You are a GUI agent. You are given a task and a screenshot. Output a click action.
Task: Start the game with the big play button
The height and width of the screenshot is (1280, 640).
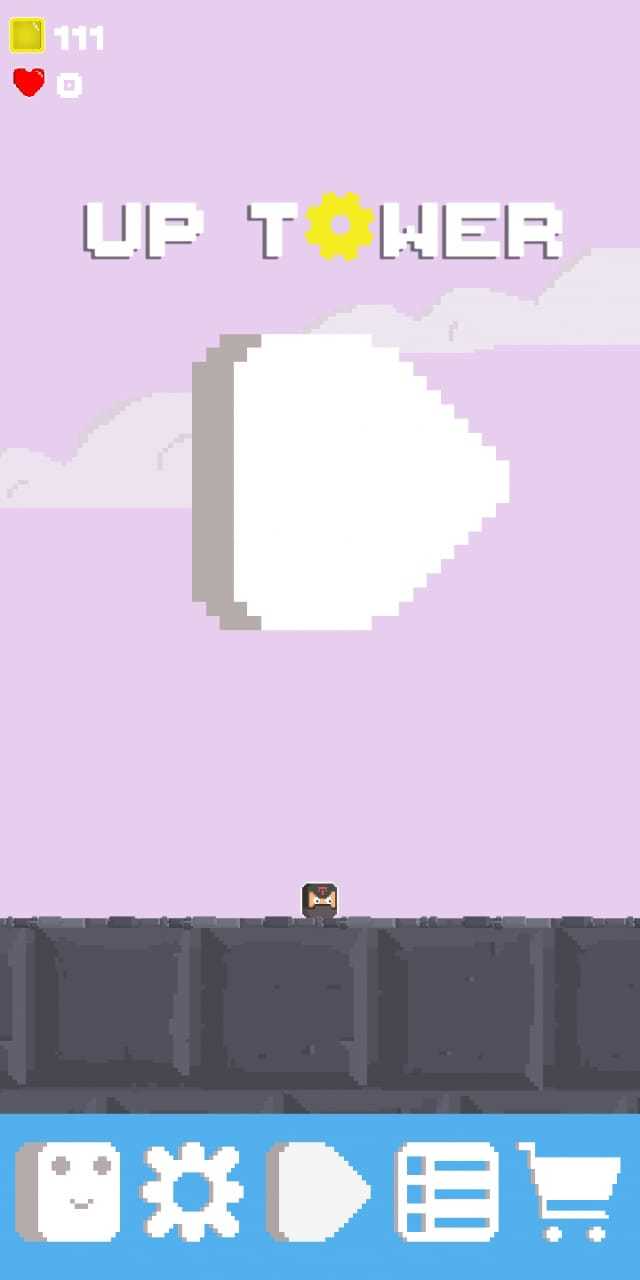pos(350,482)
